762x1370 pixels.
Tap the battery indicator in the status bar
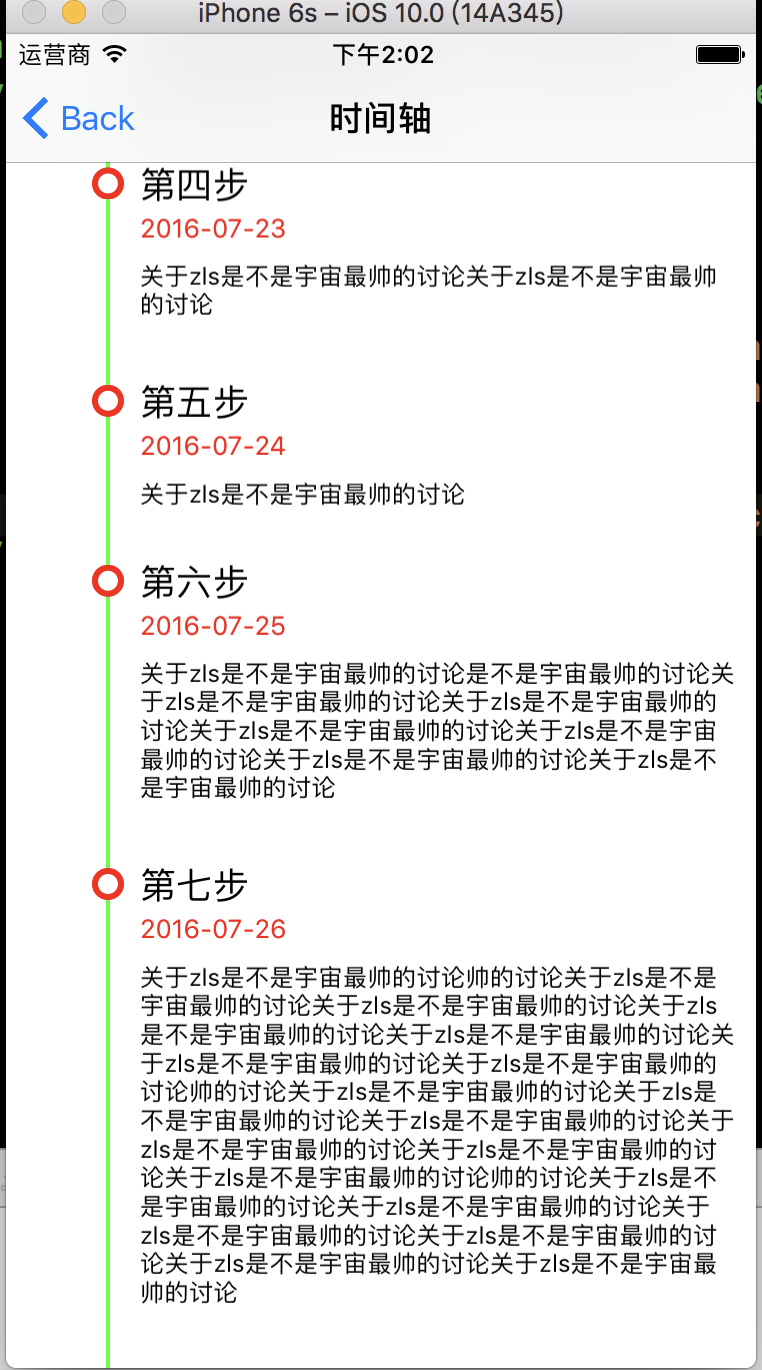[x=719, y=55]
